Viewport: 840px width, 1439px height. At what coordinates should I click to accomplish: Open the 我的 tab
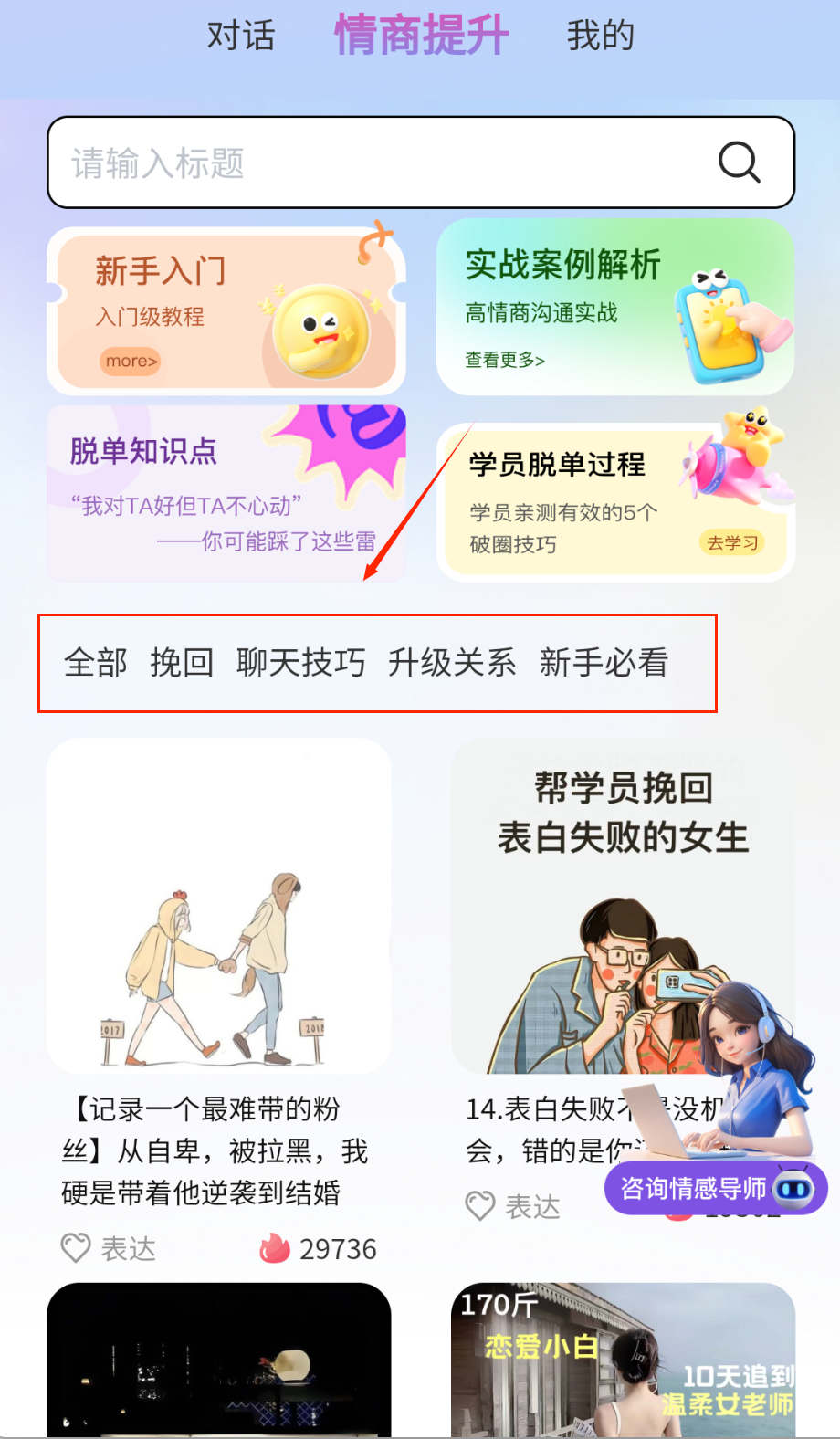click(600, 37)
